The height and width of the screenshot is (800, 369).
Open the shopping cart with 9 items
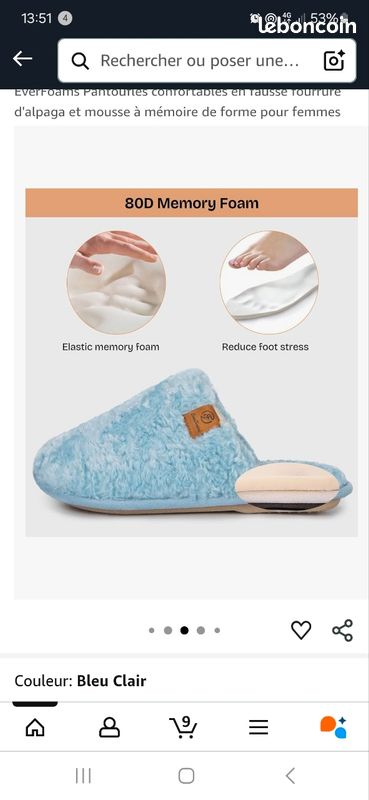183,727
